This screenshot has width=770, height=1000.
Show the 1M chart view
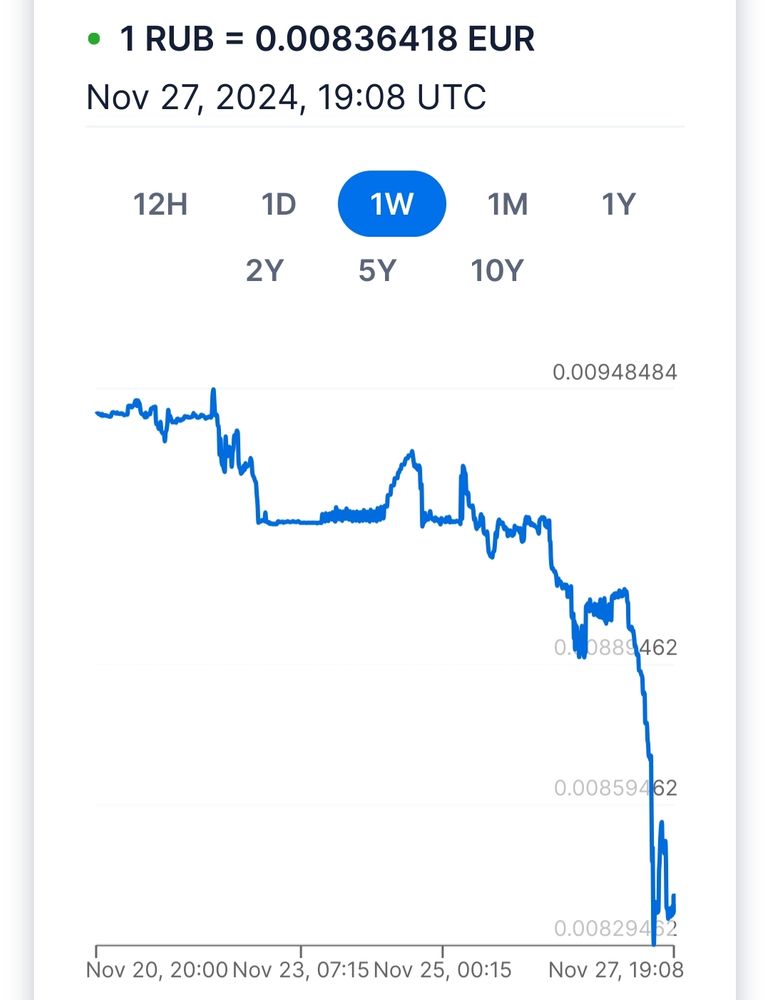[507, 204]
